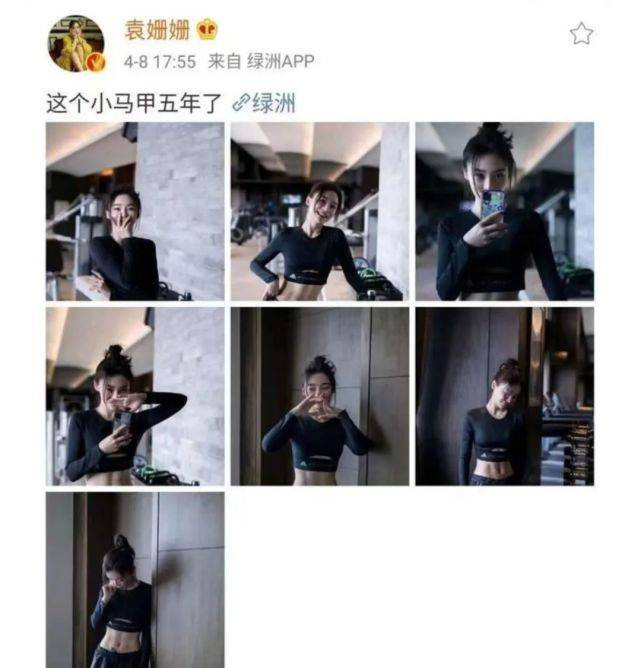This screenshot has width=641, height=668.
Task: Favorite this post with the star icon
Action: [581, 35]
